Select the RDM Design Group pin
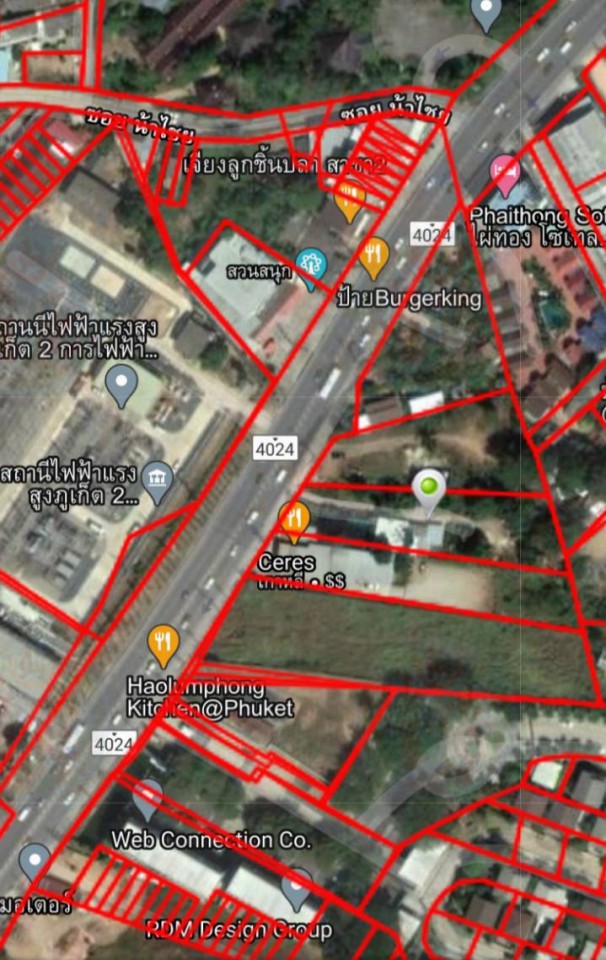The image size is (606, 960). pos(297,887)
